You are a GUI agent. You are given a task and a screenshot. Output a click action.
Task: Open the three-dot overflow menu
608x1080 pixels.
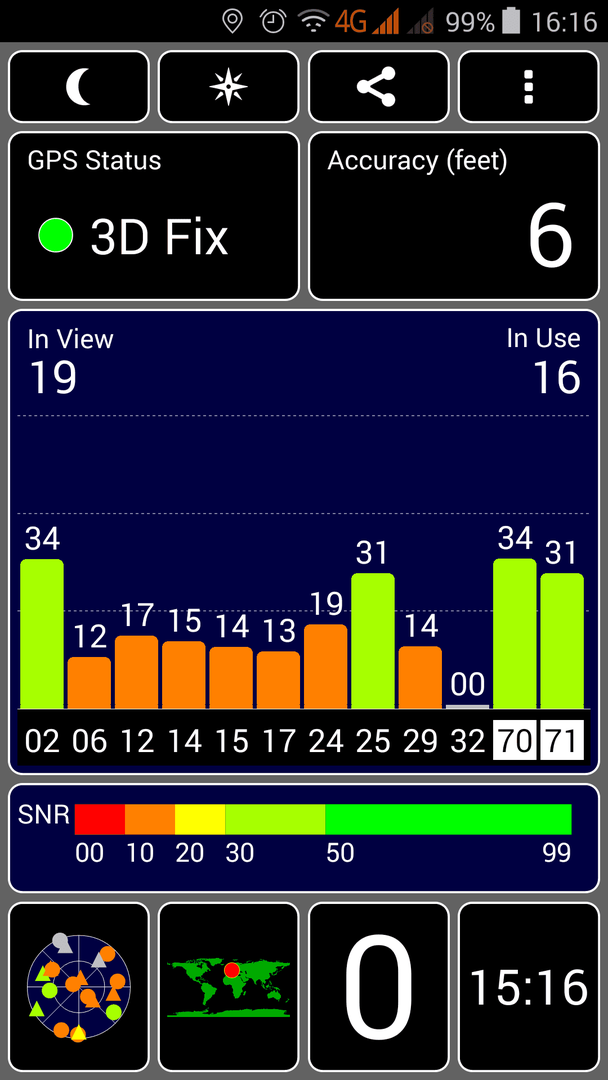529,87
